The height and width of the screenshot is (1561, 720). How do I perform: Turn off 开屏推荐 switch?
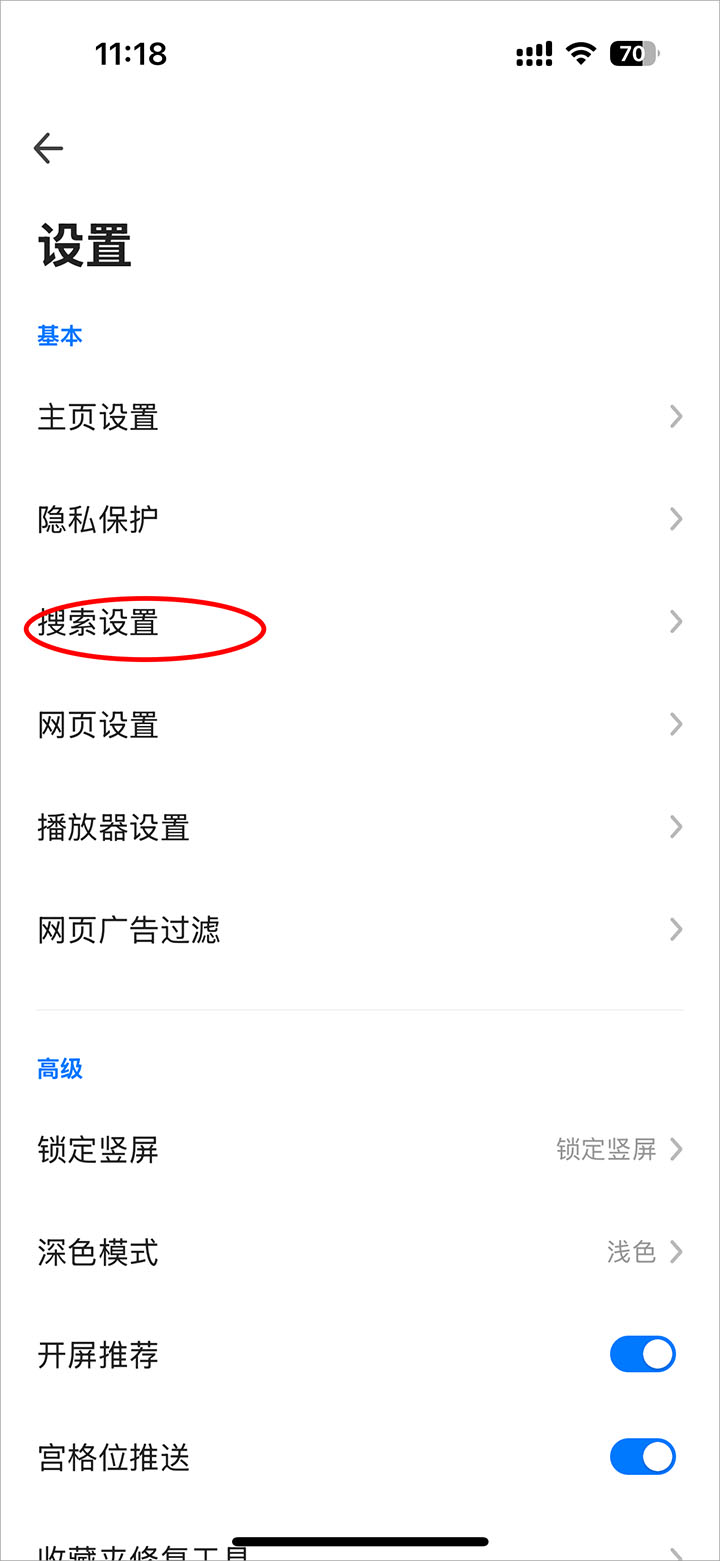[x=642, y=1355]
